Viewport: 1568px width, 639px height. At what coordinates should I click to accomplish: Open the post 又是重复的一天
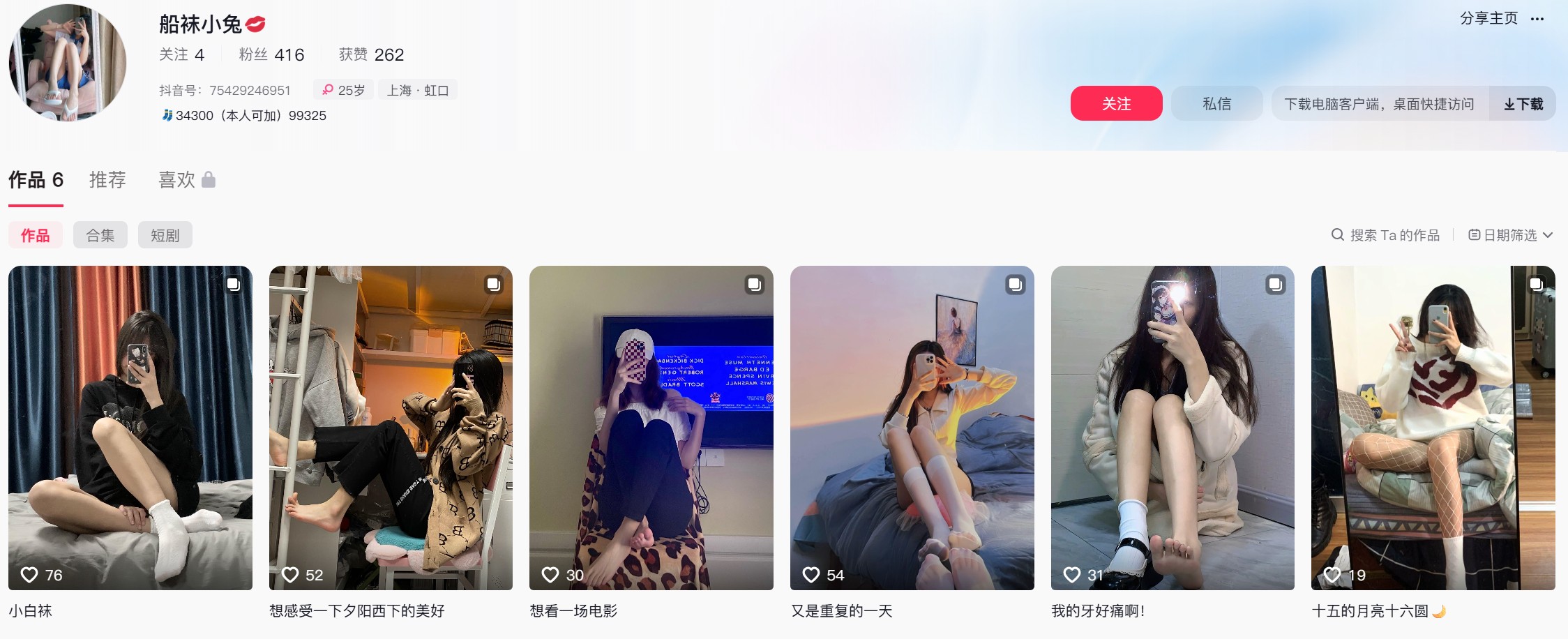912,428
